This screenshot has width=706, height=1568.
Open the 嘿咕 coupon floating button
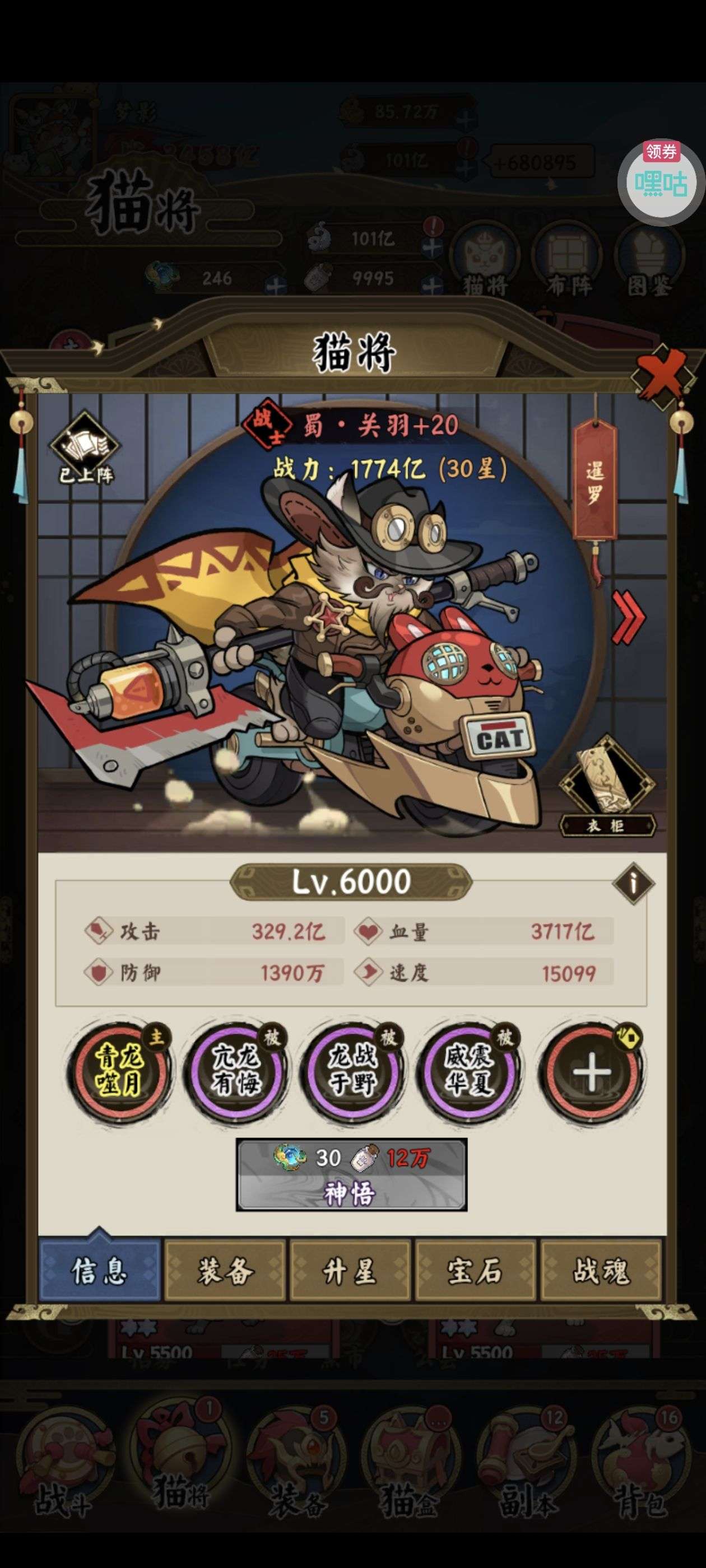(x=661, y=181)
